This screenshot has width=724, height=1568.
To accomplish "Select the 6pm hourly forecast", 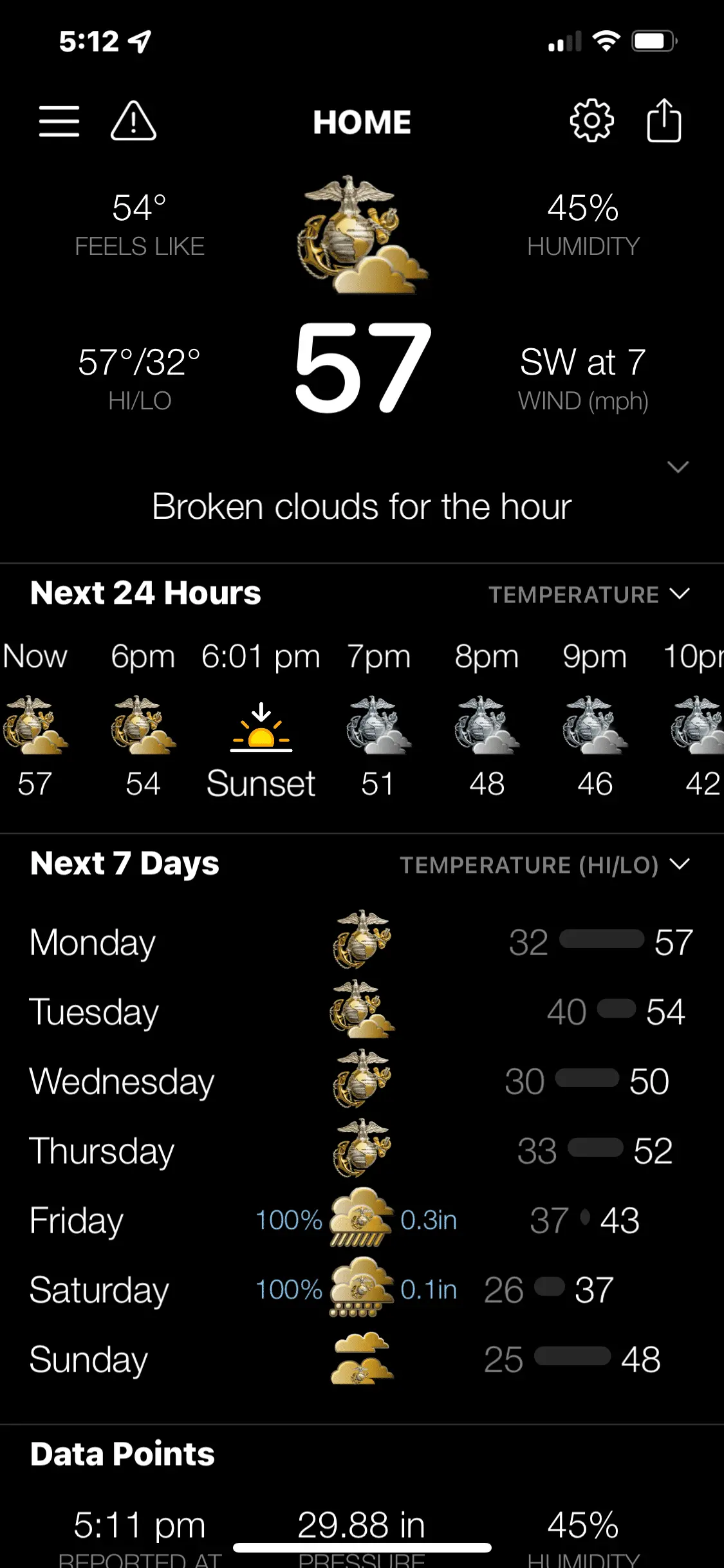I will [143, 721].
